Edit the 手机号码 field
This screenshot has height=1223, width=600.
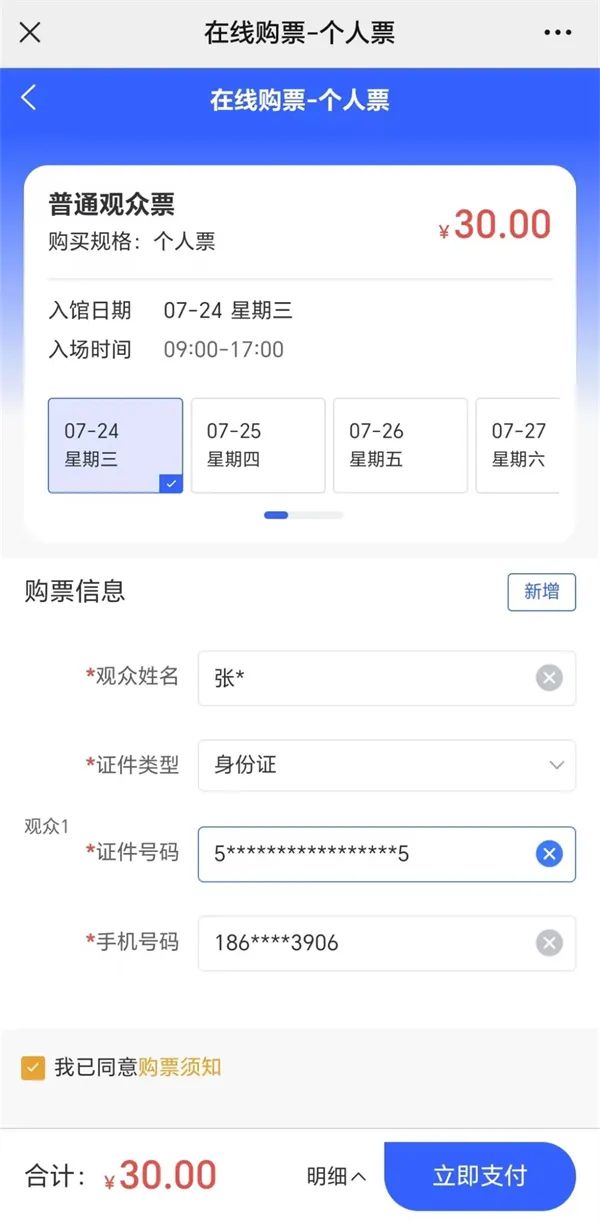click(387, 943)
